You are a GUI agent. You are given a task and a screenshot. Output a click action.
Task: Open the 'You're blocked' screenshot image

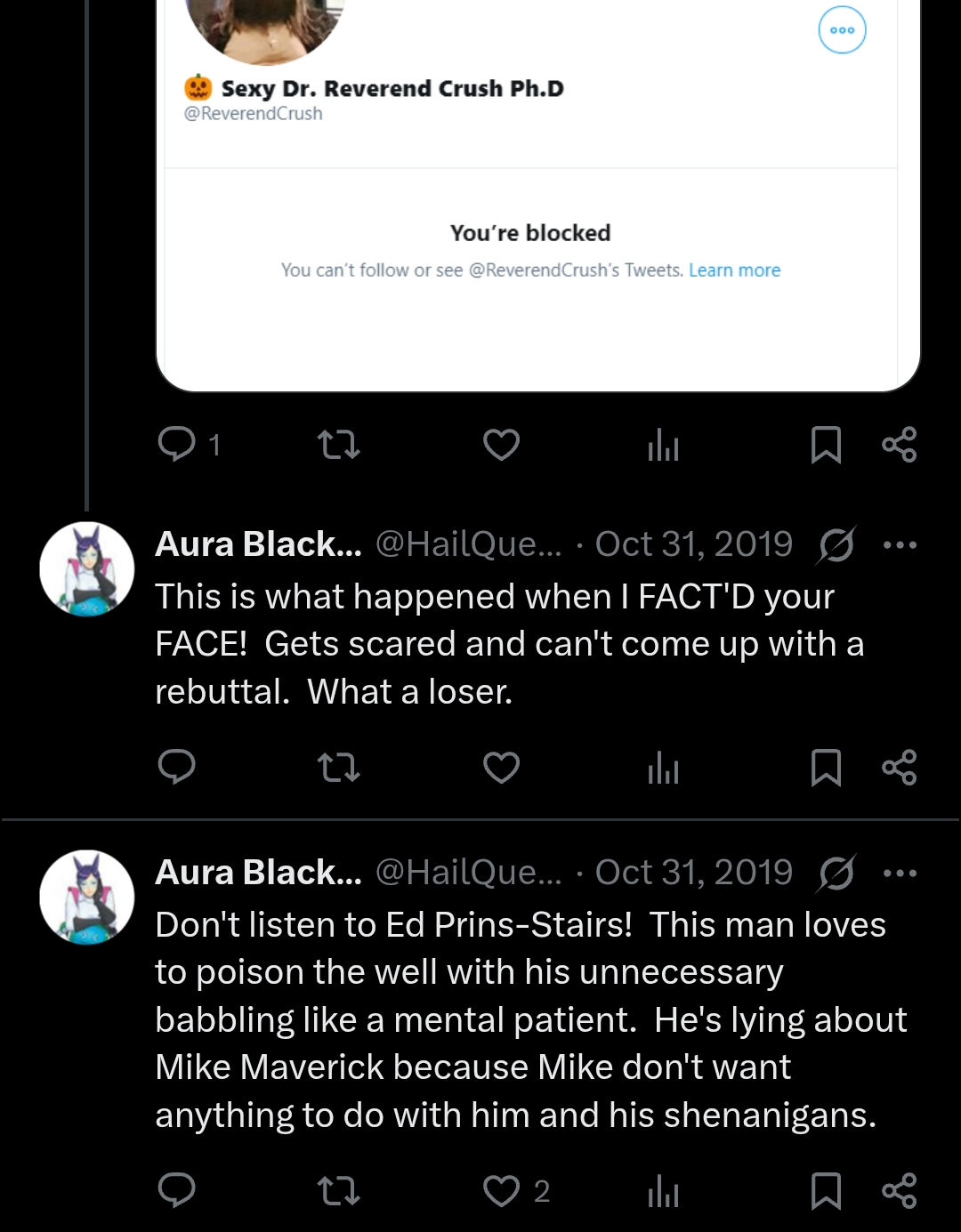537,222
